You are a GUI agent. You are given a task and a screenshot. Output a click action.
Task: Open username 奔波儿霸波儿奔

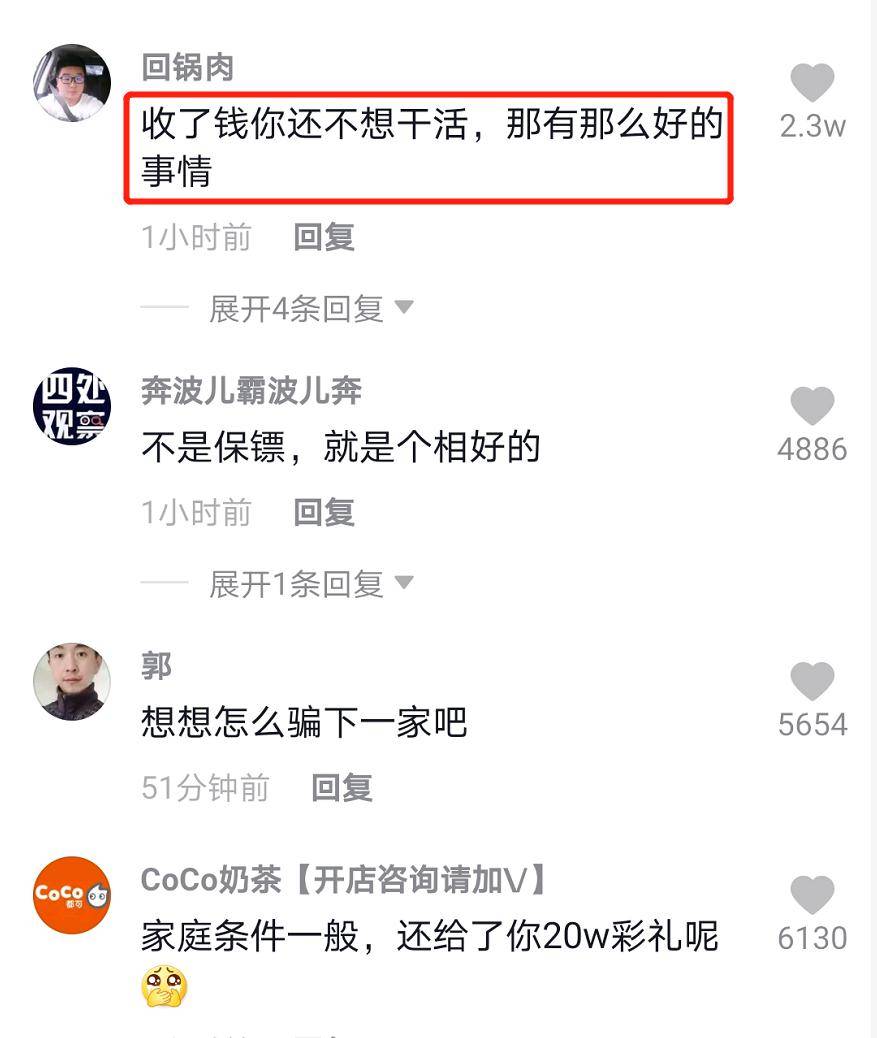click(251, 390)
